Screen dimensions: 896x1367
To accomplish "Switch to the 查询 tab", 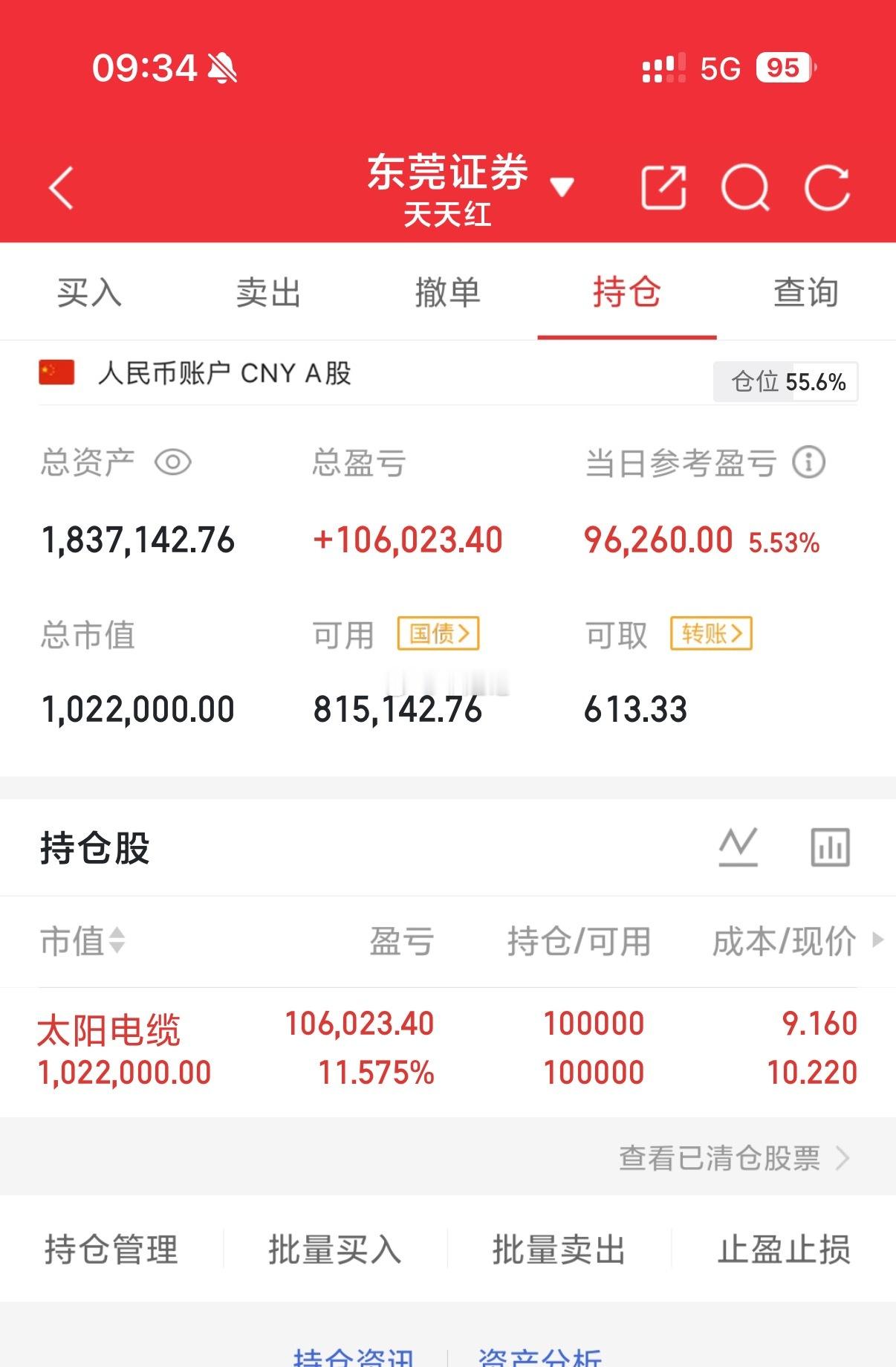I will click(805, 292).
